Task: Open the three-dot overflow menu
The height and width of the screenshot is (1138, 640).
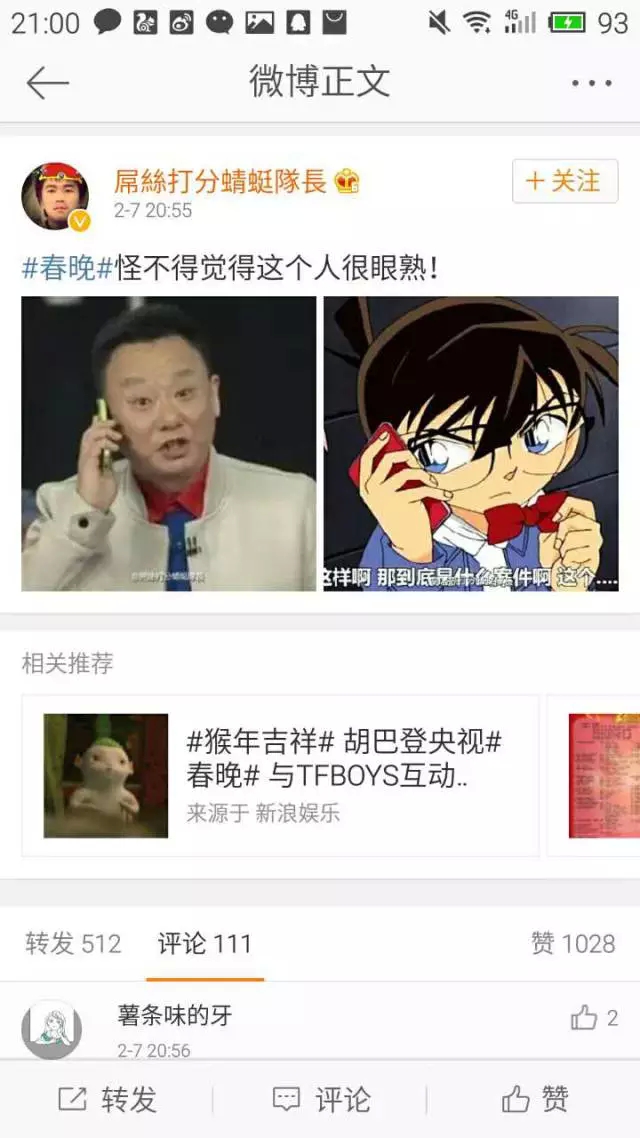Action: click(x=591, y=83)
